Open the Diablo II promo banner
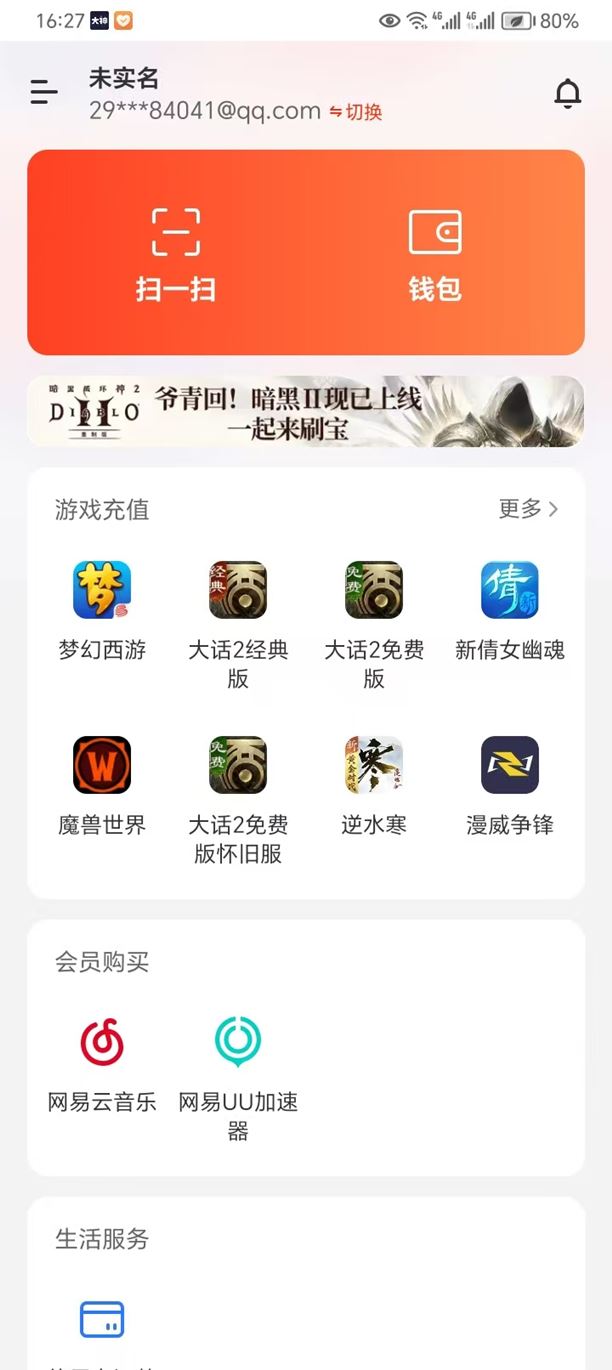The height and width of the screenshot is (1370, 612). pos(306,411)
